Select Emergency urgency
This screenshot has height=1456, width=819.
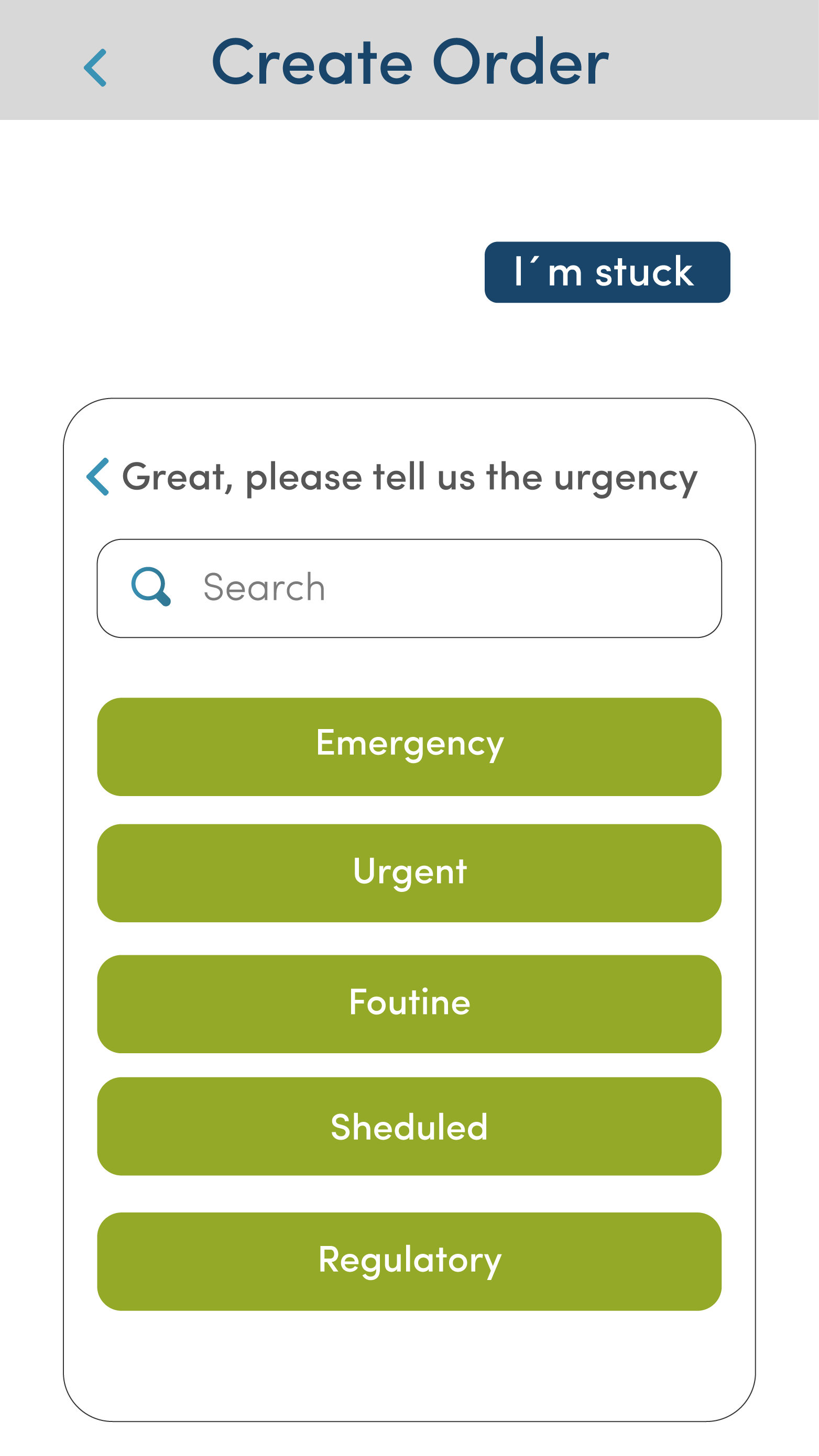(x=409, y=746)
